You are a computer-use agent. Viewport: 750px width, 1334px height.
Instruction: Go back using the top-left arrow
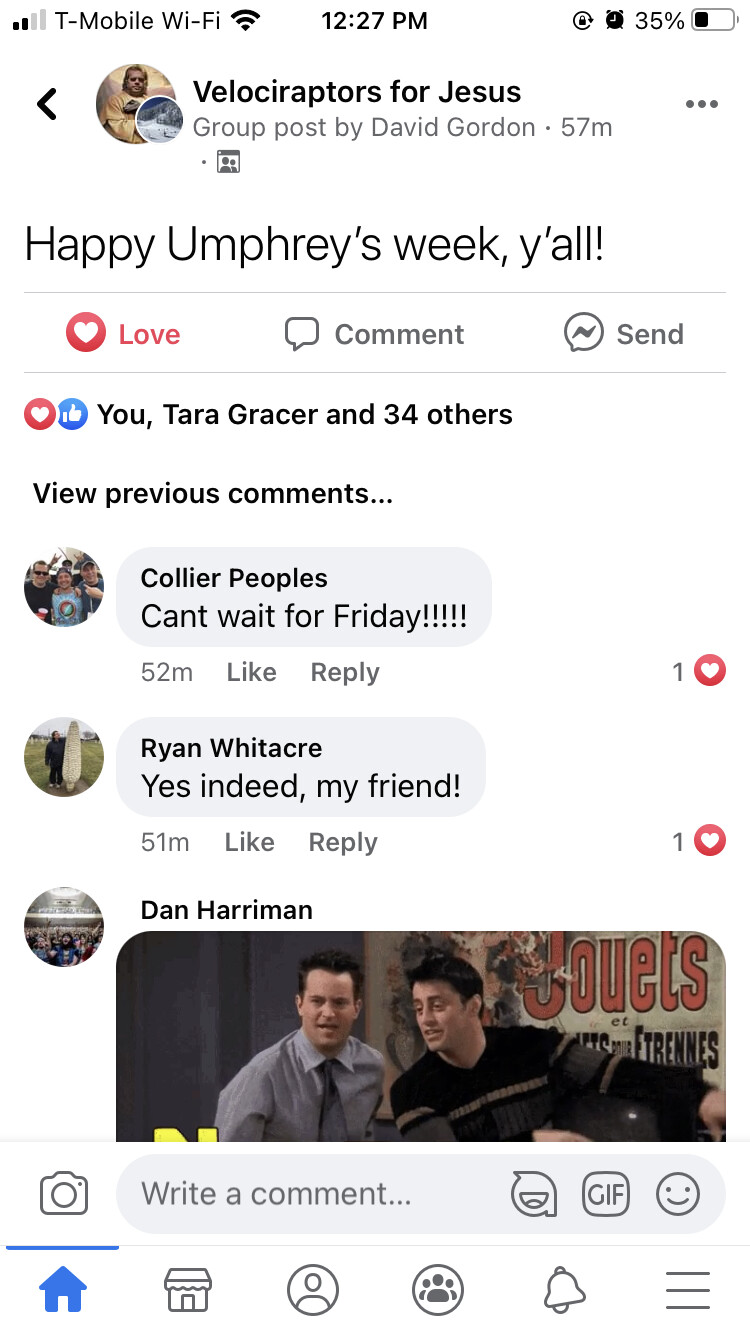point(47,103)
